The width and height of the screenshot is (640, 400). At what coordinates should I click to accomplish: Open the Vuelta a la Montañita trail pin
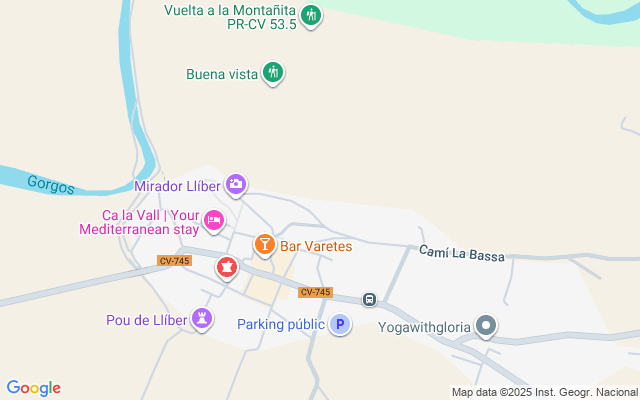click(311, 15)
